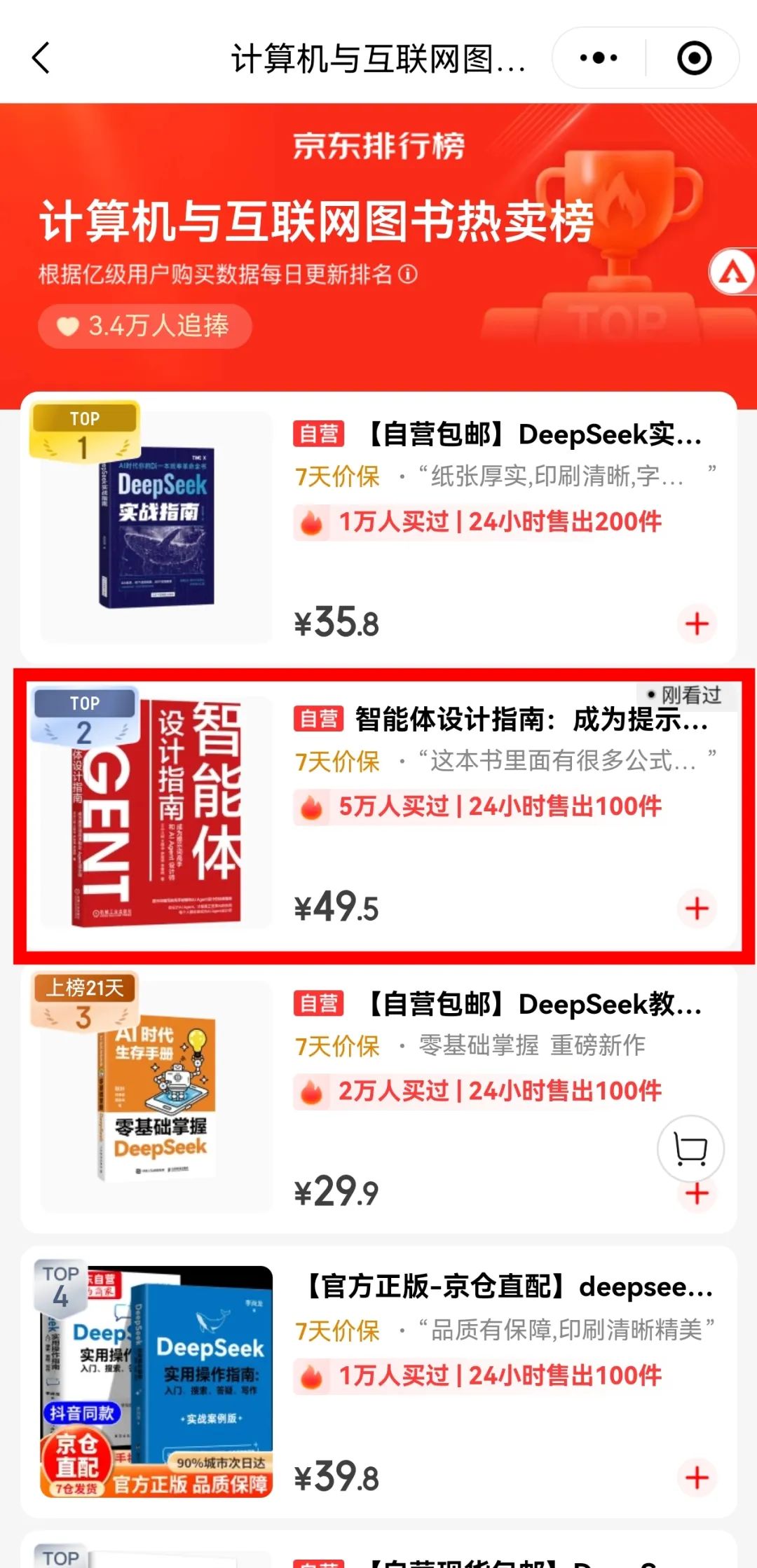This screenshot has width=757, height=1568.
Task: Go back using the top-left arrow
Action: [42, 57]
